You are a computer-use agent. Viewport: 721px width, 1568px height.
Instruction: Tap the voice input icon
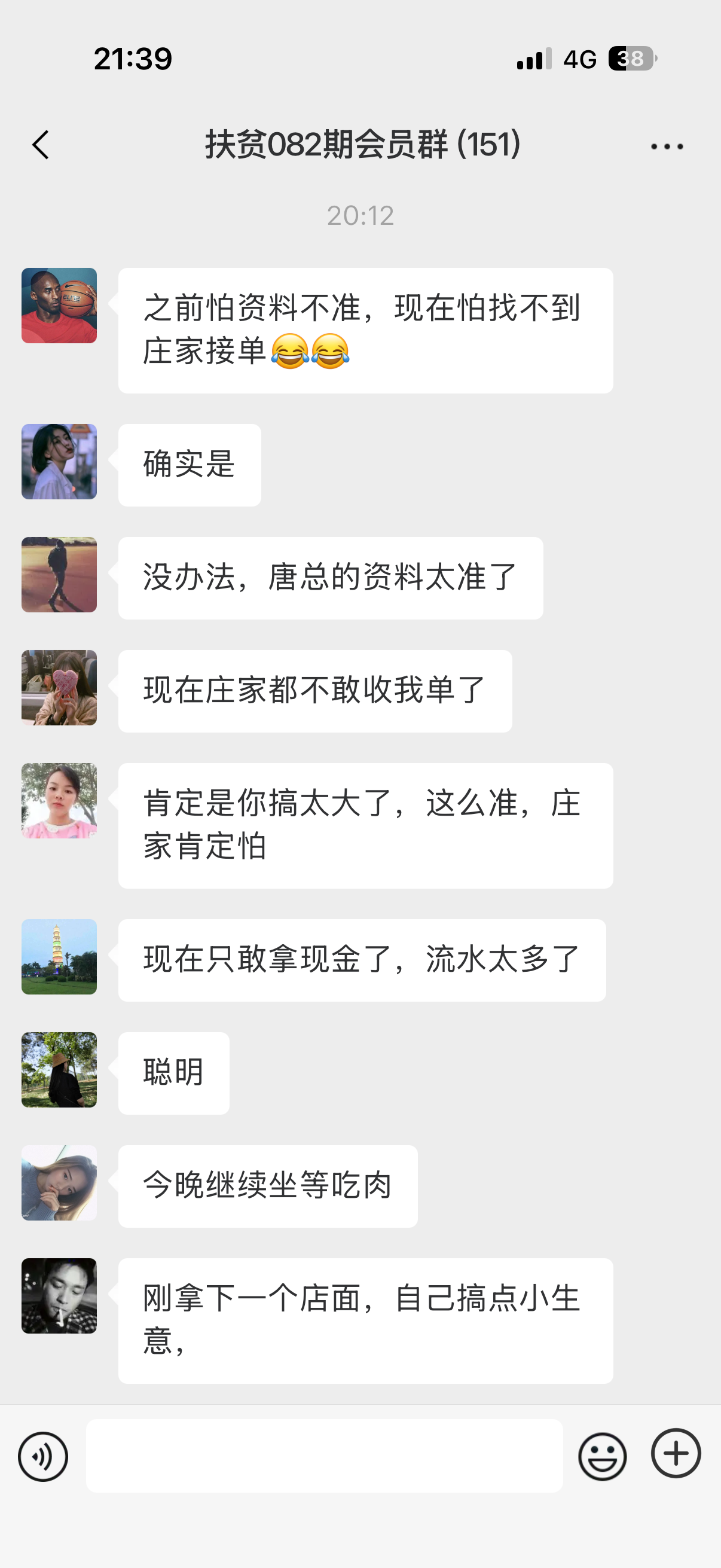click(41, 1456)
